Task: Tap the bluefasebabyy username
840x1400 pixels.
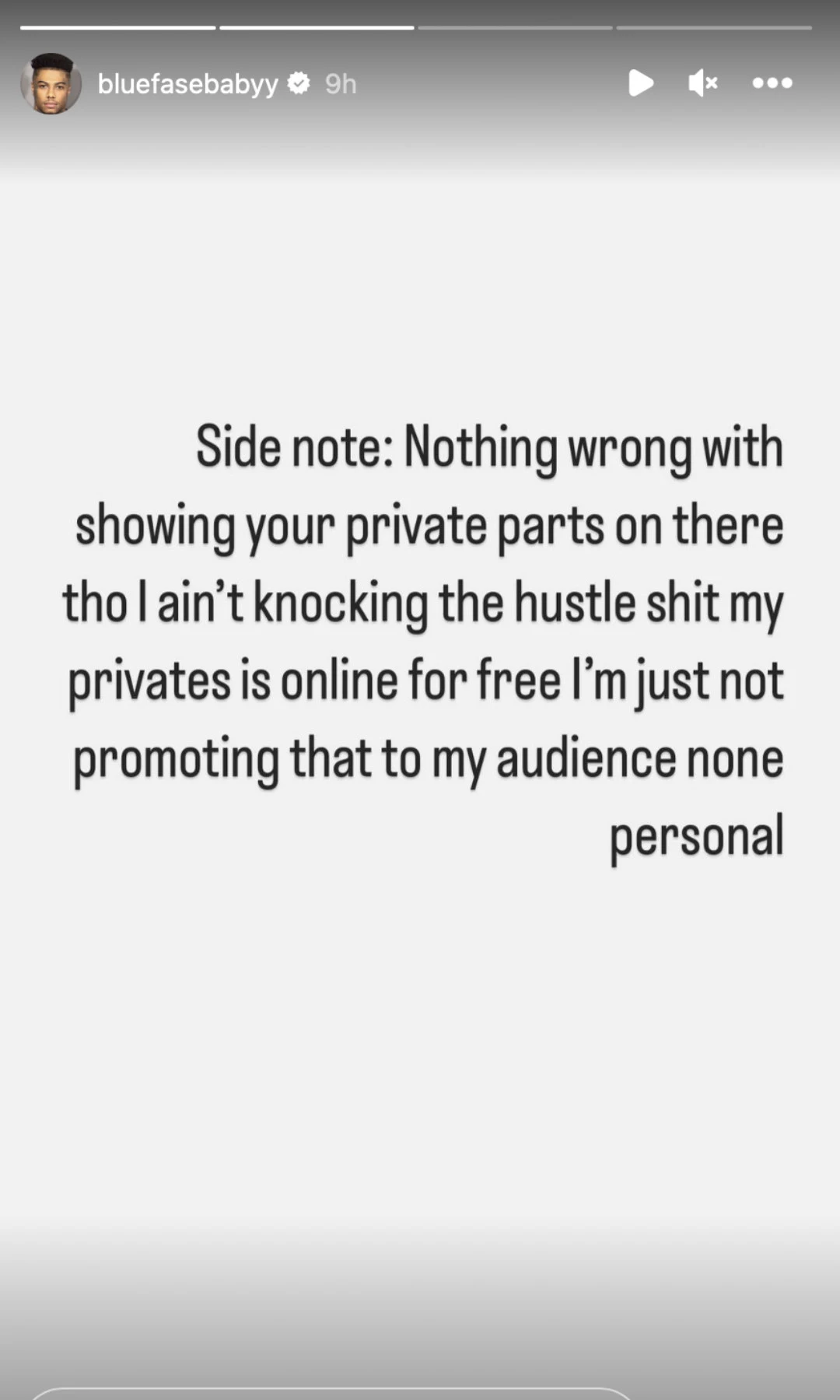Action: click(x=187, y=83)
